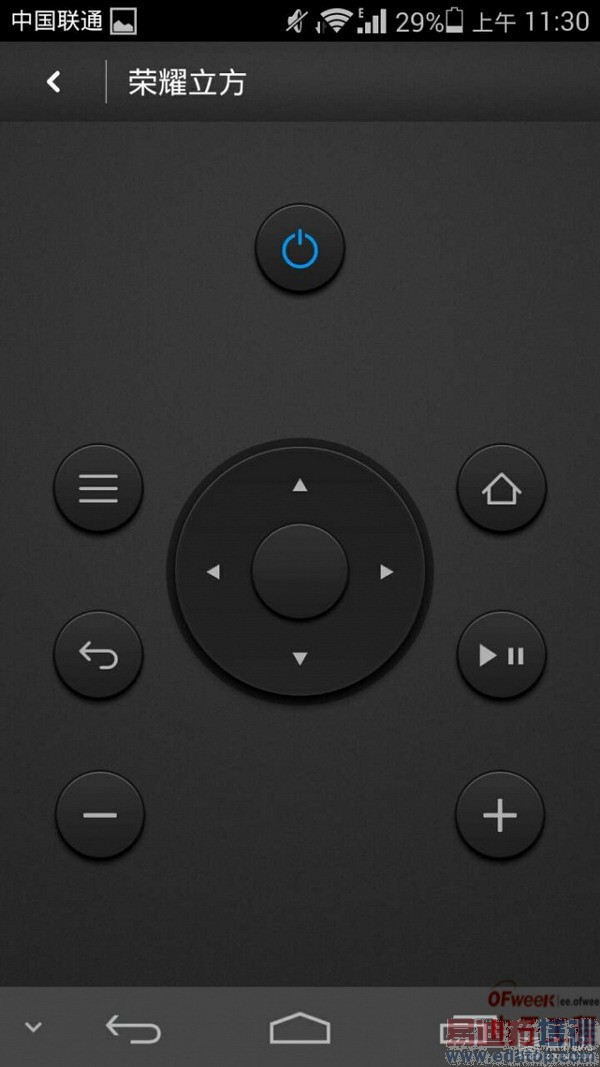The image size is (600, 1067).
Task: Open the menu with three-line button
Action: pos(98,488)
